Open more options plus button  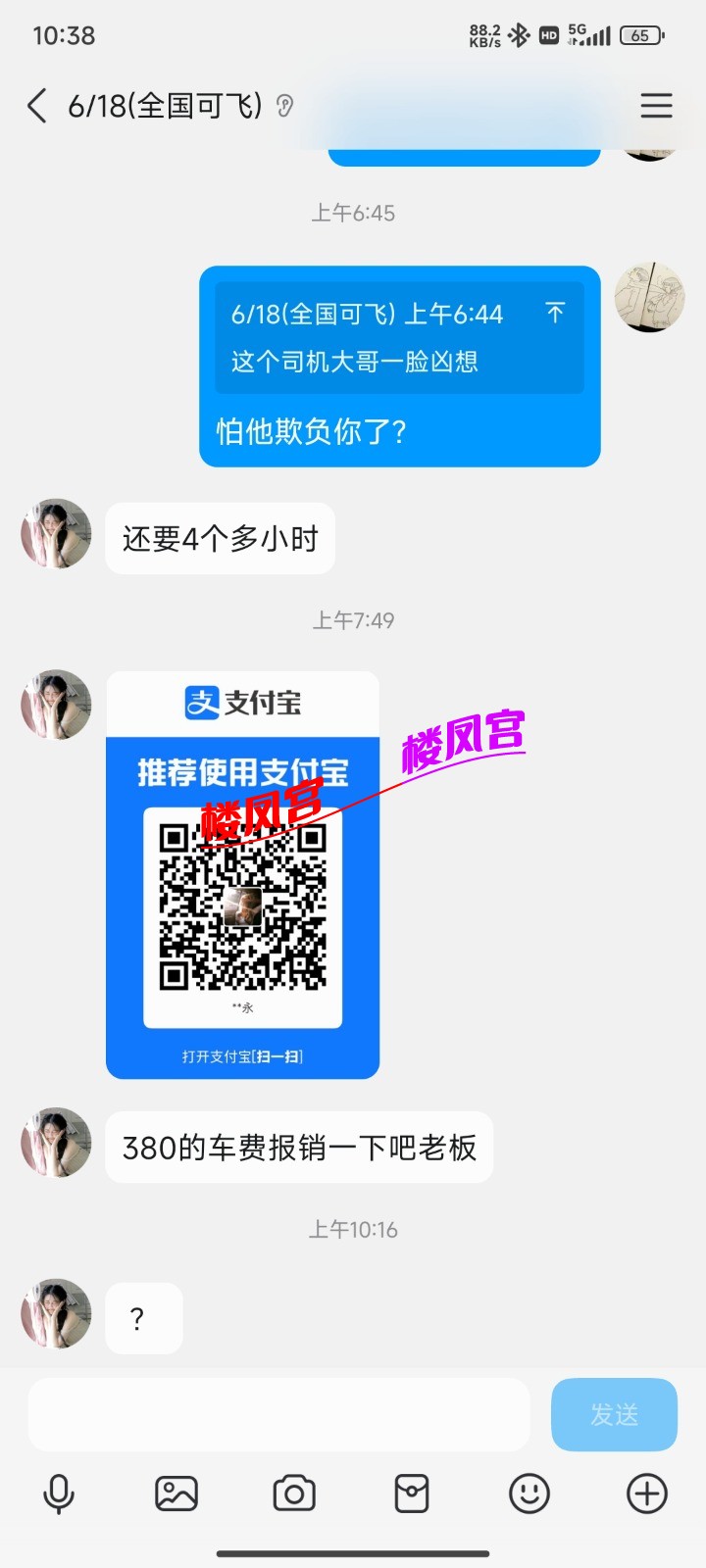[647, 1494]
